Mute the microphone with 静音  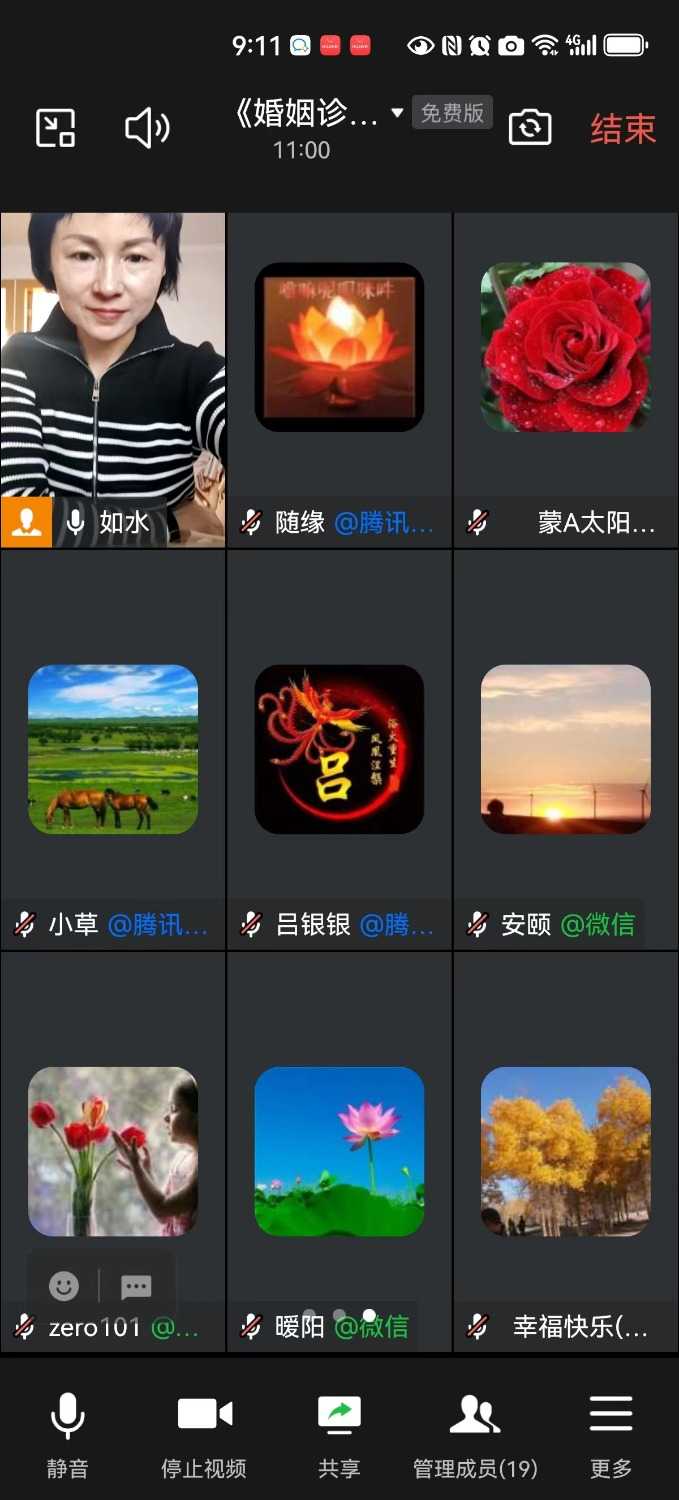pos(67,1436)
